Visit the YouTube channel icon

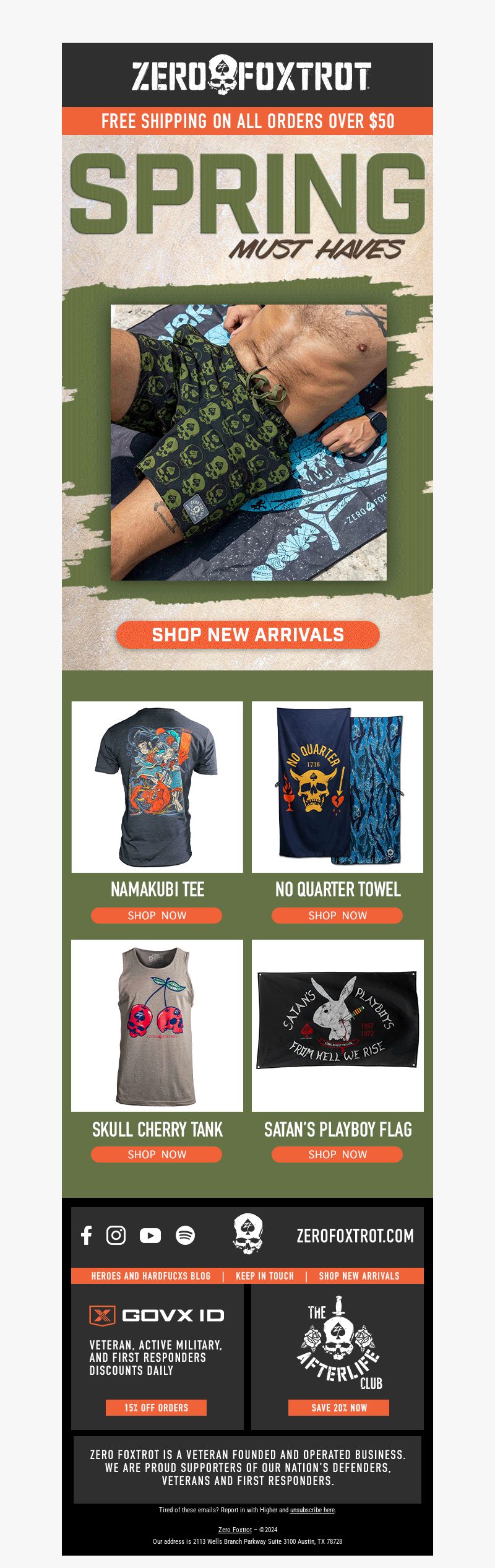click(x=150, y=1236)
